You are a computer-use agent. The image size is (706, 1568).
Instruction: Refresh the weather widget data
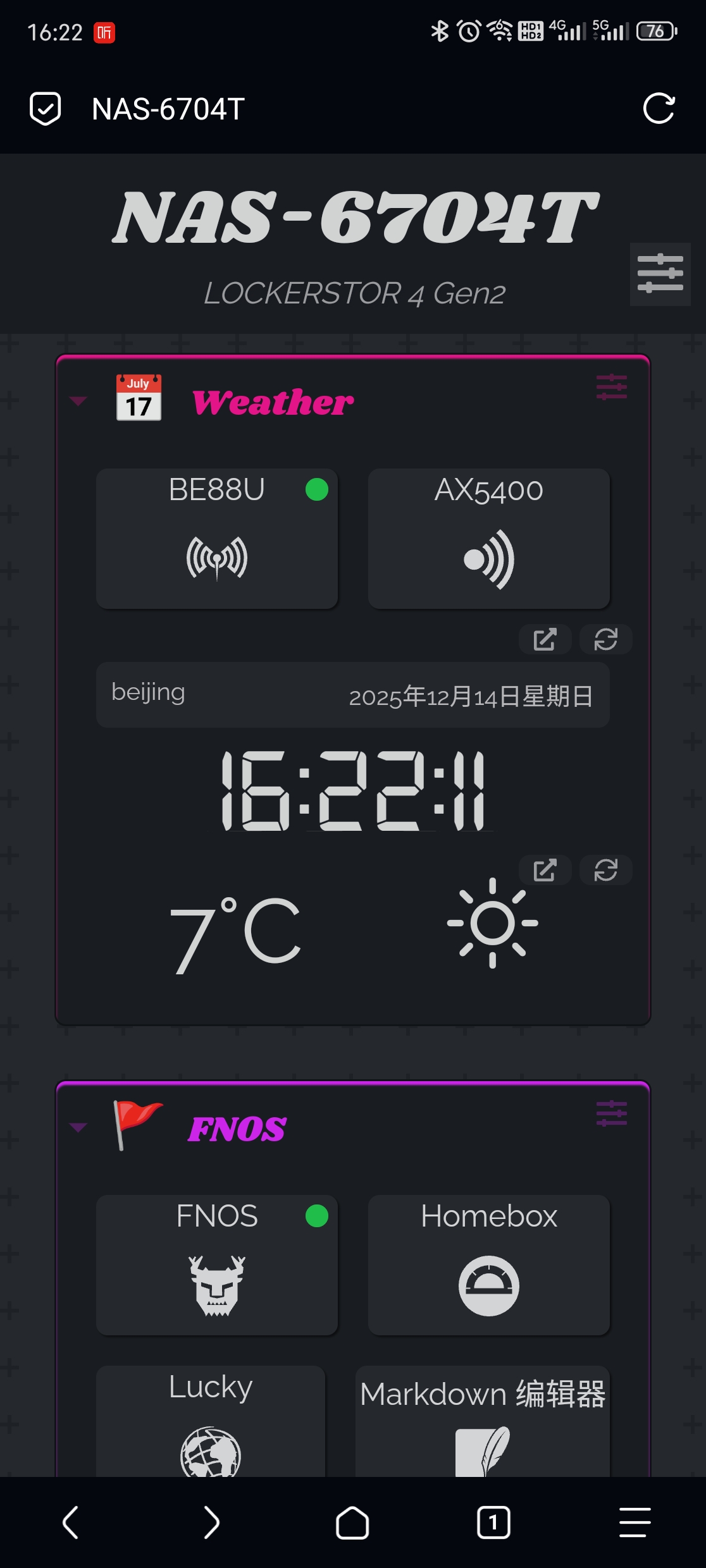pyautogui.click(x=605, y=870)
